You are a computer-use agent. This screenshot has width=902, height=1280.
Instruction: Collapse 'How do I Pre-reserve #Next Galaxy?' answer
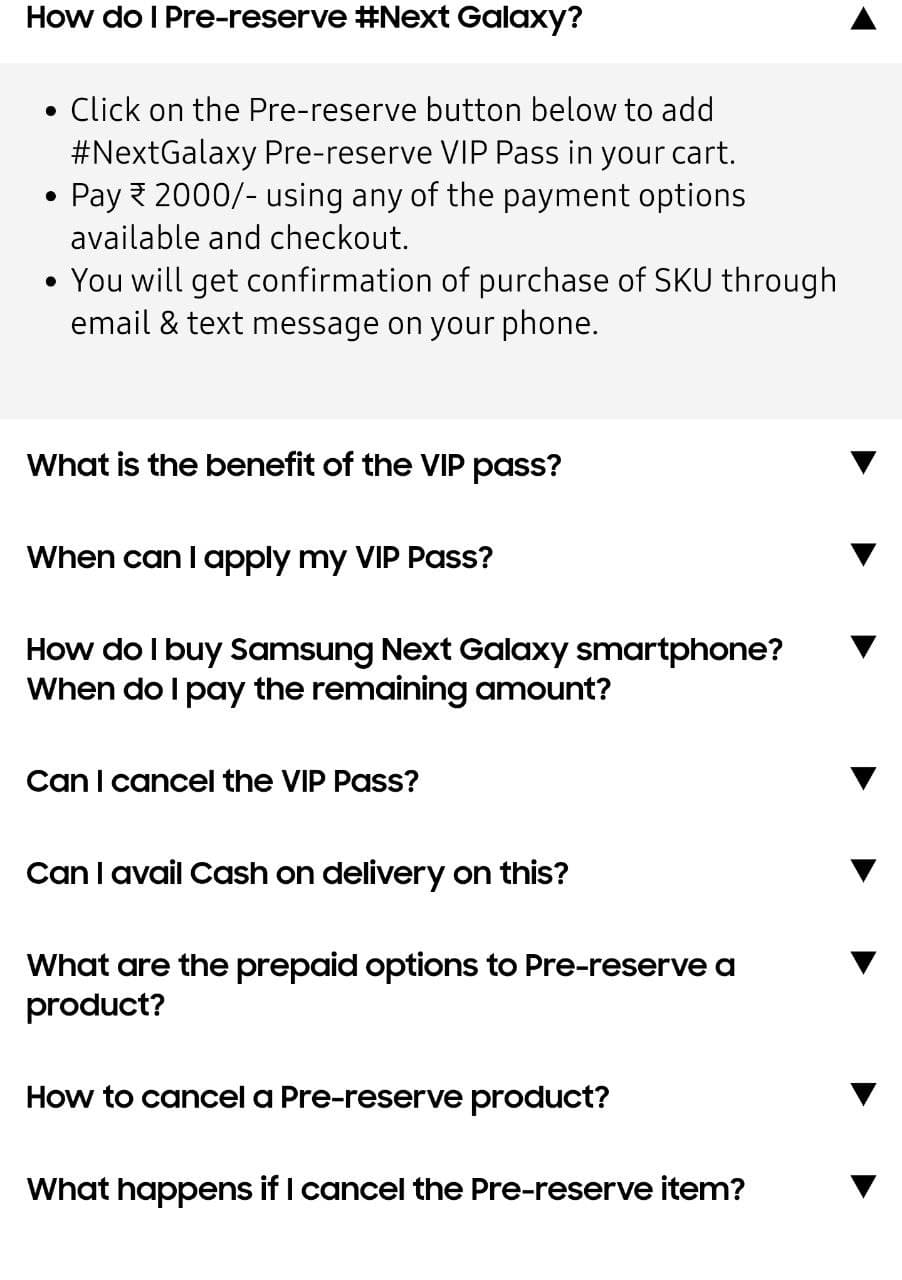point(862,19)
